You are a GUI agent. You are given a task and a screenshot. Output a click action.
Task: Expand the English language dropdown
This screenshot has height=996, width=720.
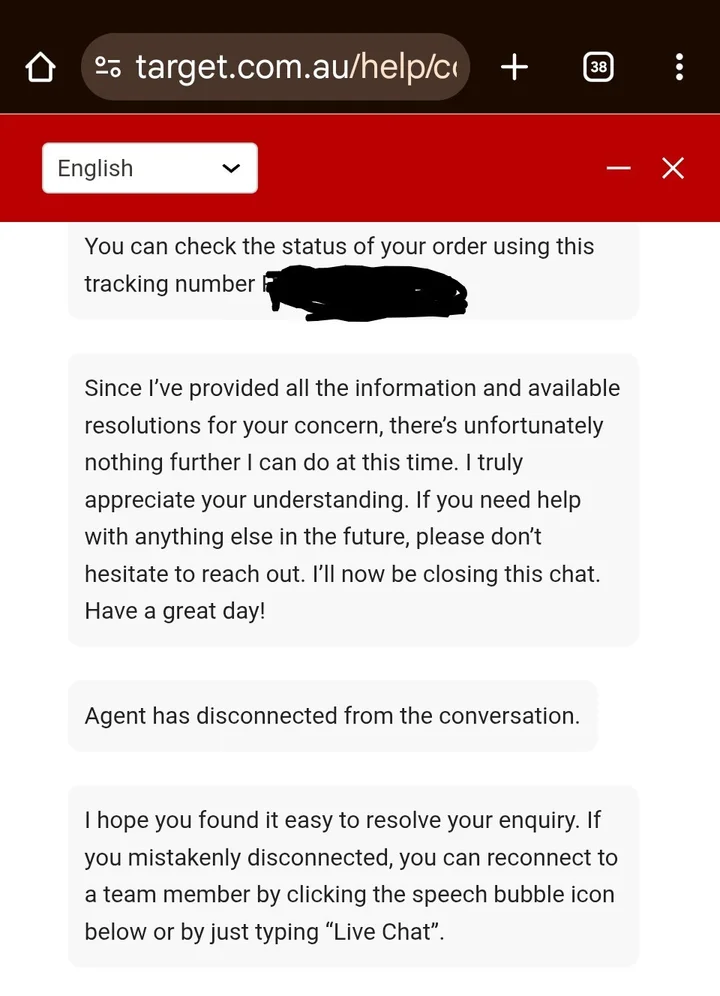pos(150,168)
